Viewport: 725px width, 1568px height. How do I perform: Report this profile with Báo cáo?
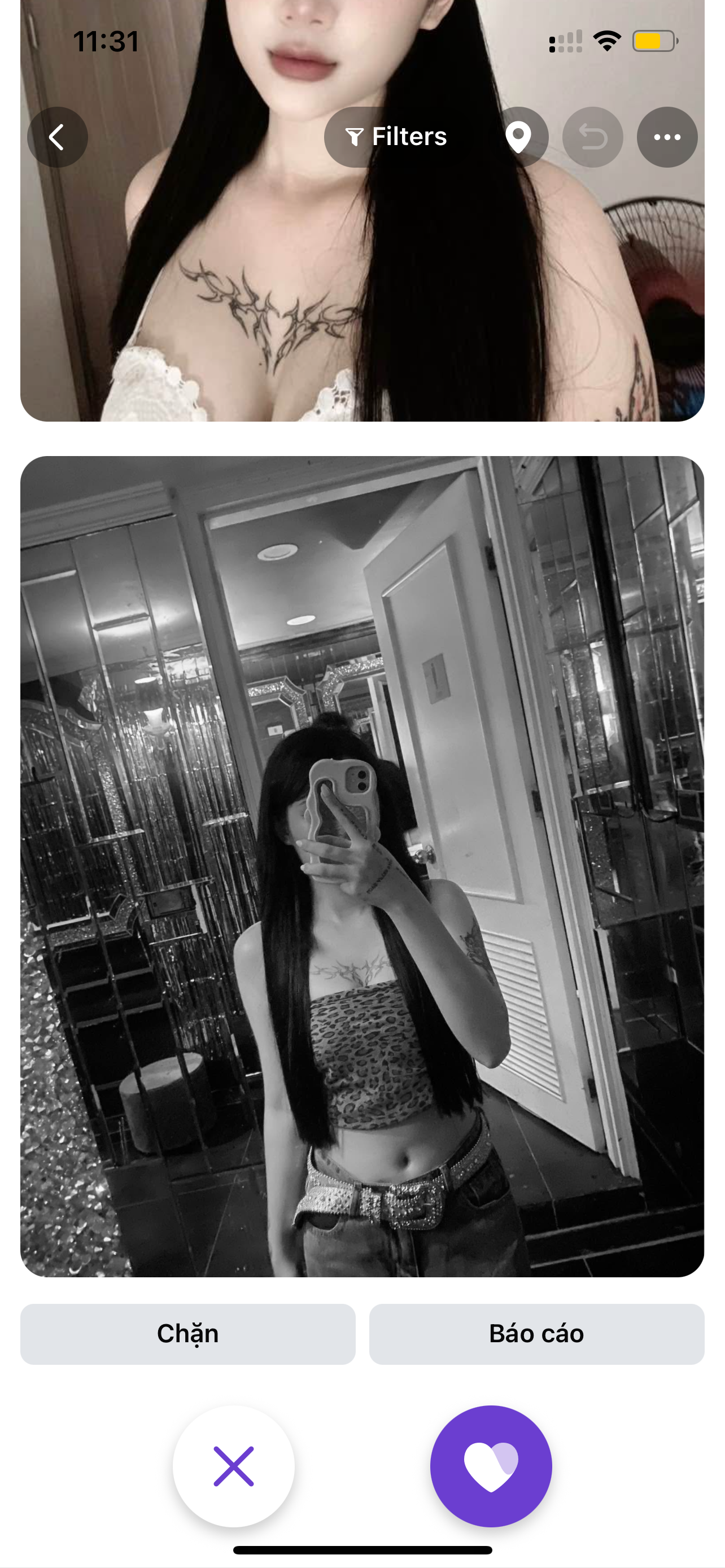pos(536,1334)
